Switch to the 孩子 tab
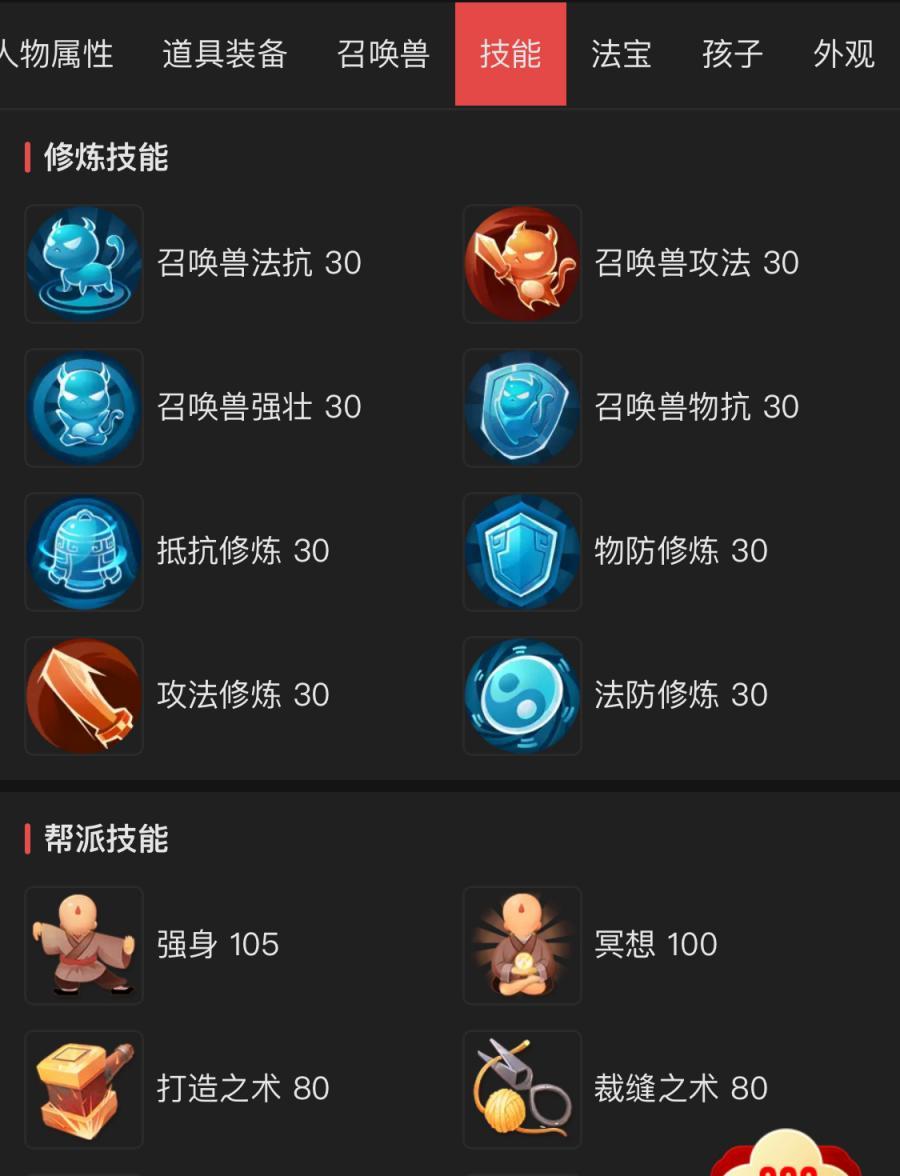Image resolution: width=900 pixels, height=1176 pixels. [x=732, y=54]
